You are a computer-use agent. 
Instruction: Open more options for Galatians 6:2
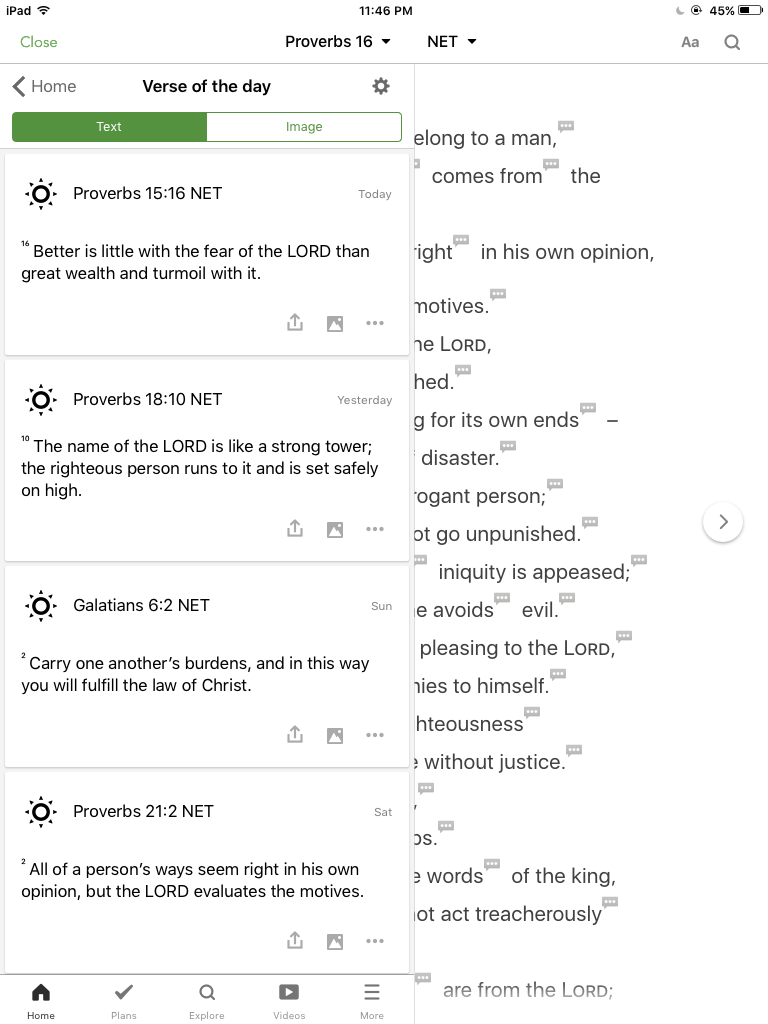coord(375,735)
